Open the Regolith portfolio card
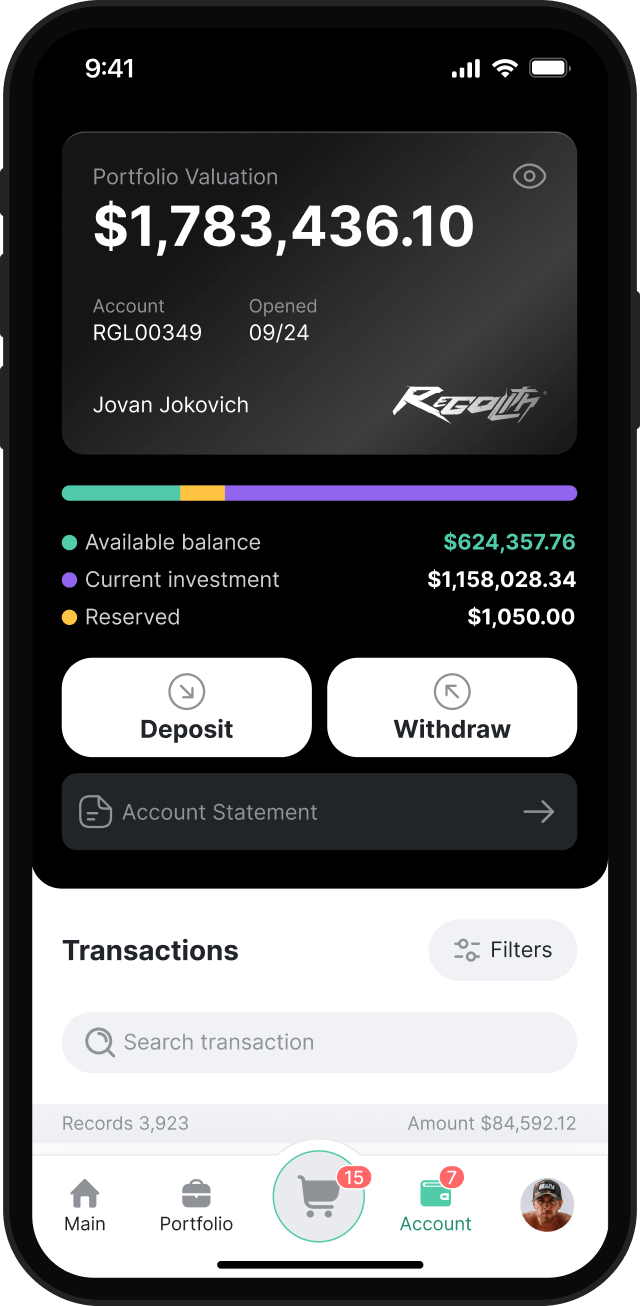 coord(319,293)
